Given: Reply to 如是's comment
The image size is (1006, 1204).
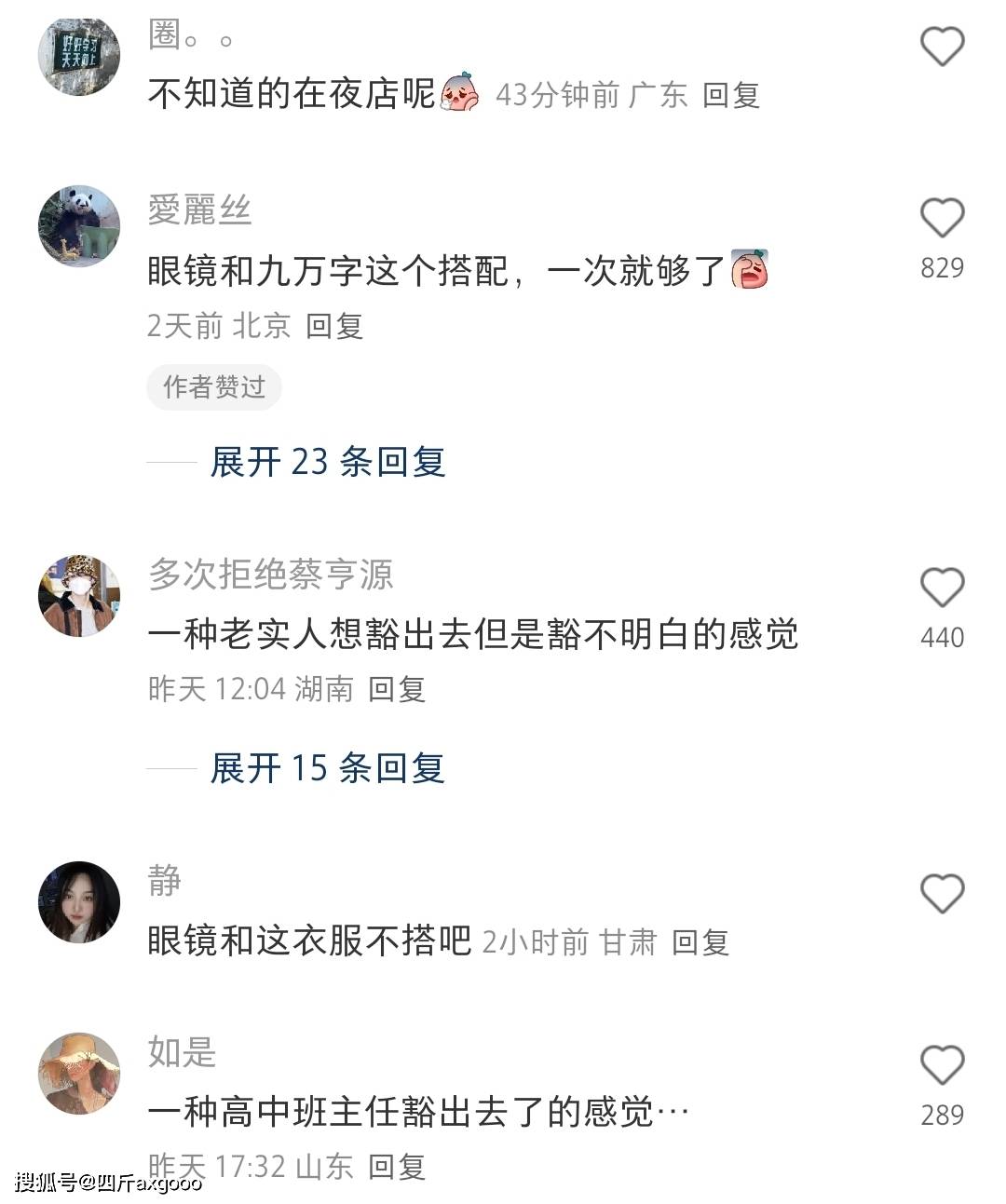Looking at the screenshot, I should click(x=397, y=1167).
